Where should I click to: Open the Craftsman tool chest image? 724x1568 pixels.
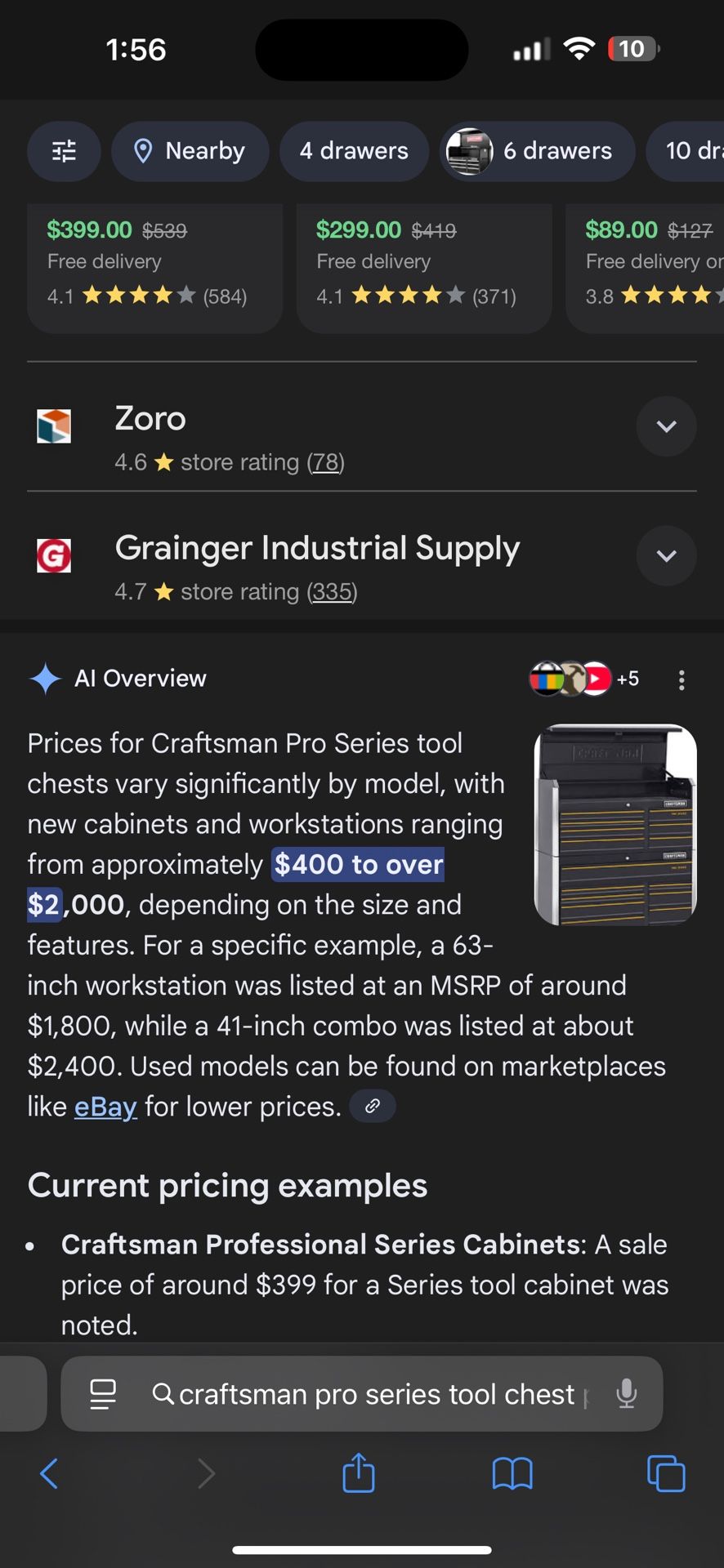point(615,824)
